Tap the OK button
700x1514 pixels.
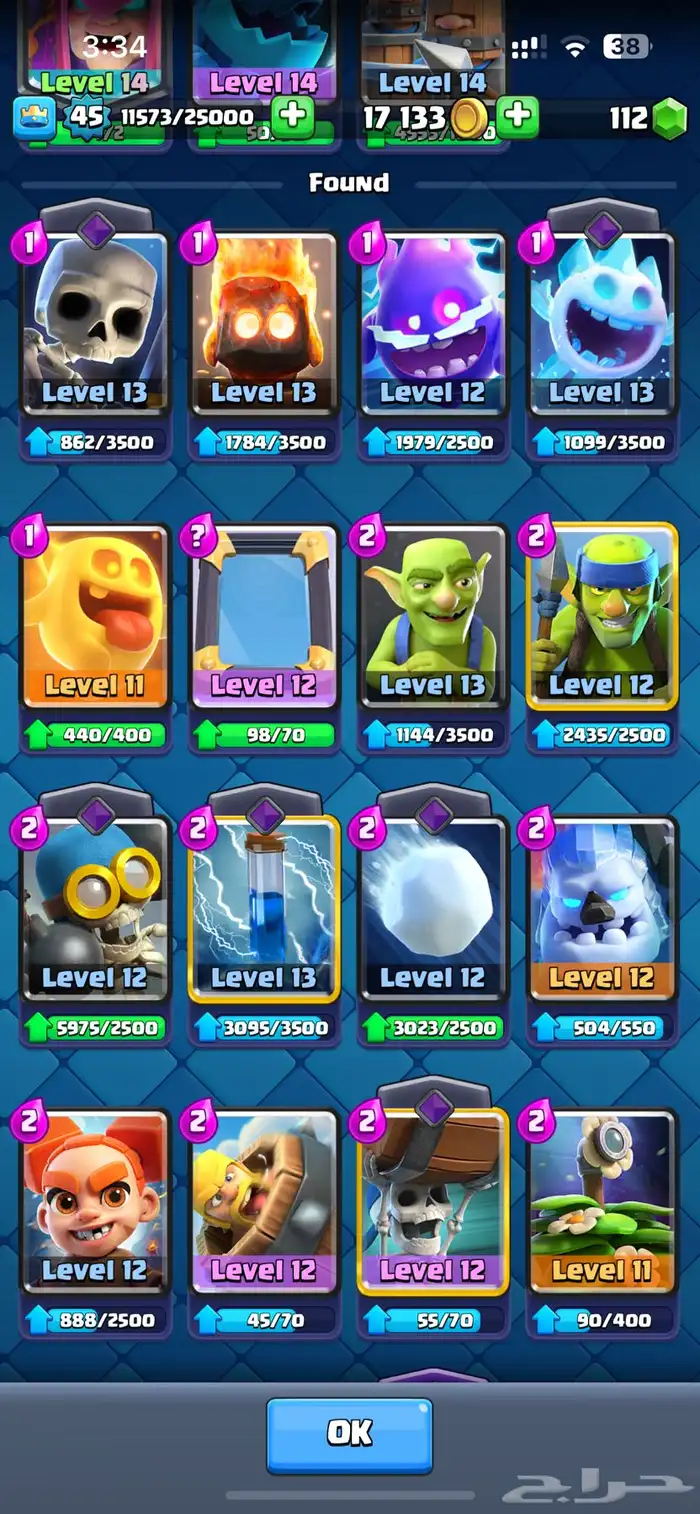pos(349,1434)
